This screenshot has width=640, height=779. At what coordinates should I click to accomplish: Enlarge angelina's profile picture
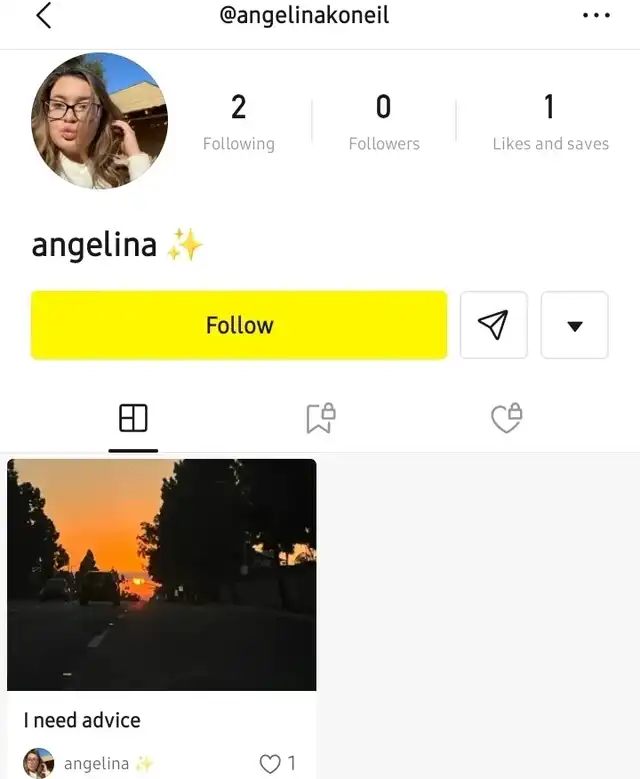pos(100,120)
